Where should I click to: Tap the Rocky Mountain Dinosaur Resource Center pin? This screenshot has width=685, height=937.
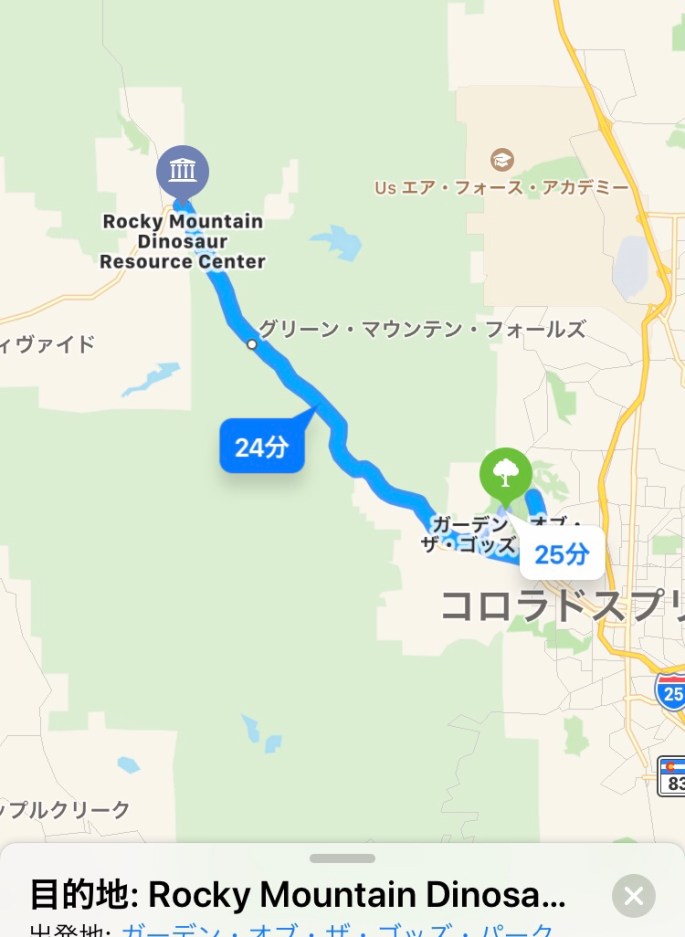[x=182, y=170]
